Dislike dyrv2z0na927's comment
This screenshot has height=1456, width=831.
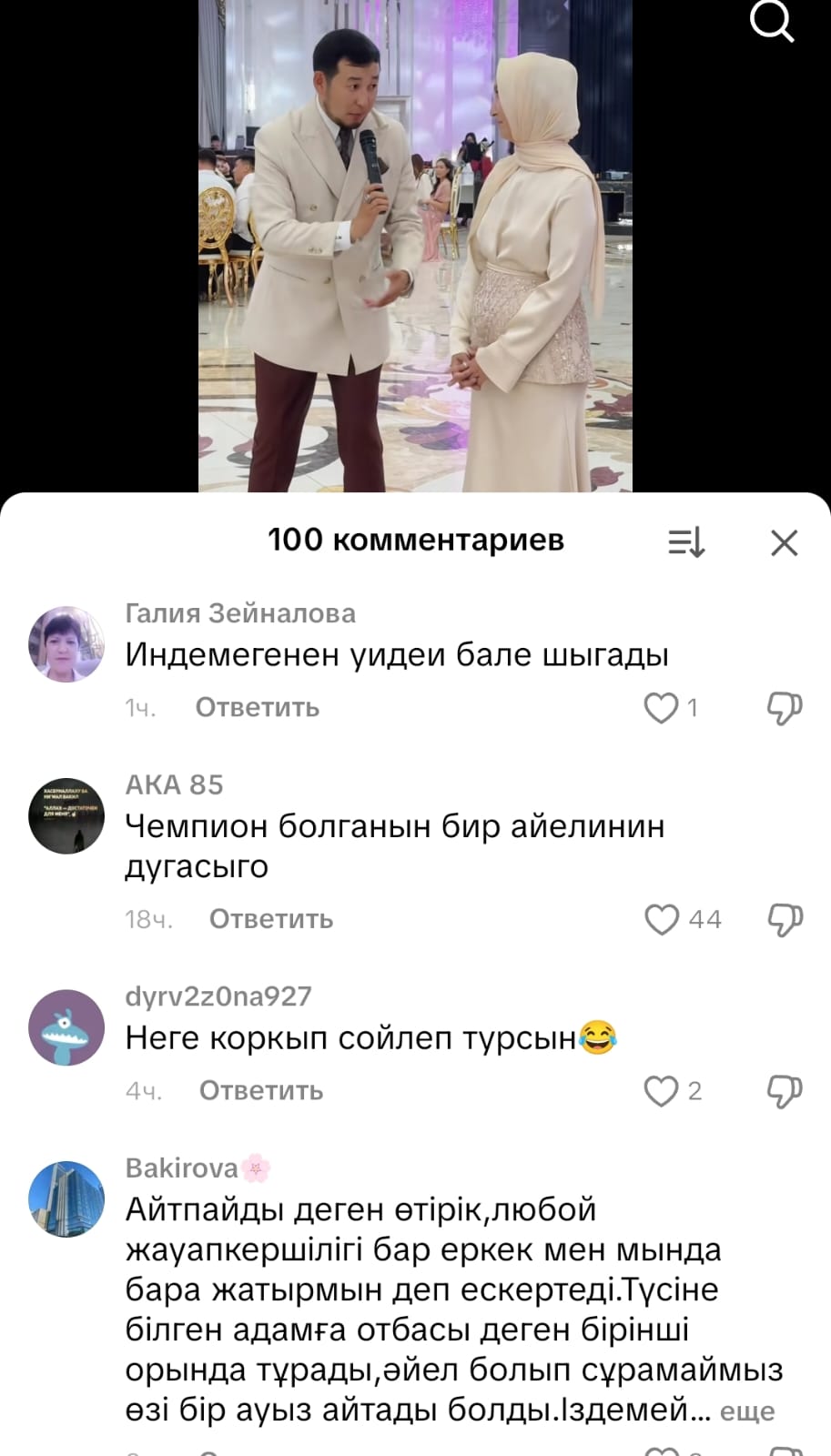[x=784, y=1090]
